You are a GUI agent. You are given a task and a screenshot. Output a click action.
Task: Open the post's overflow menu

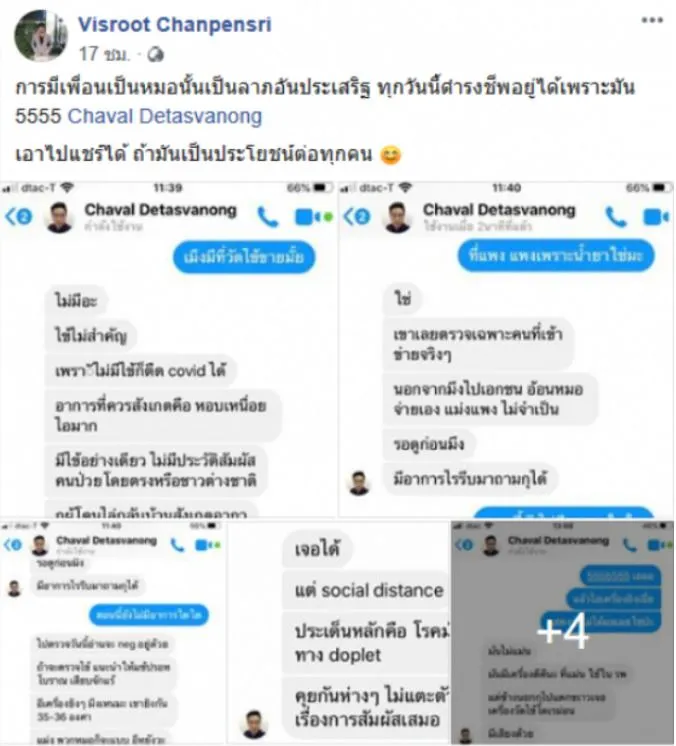pyautogui.click(x=651, y=20)
